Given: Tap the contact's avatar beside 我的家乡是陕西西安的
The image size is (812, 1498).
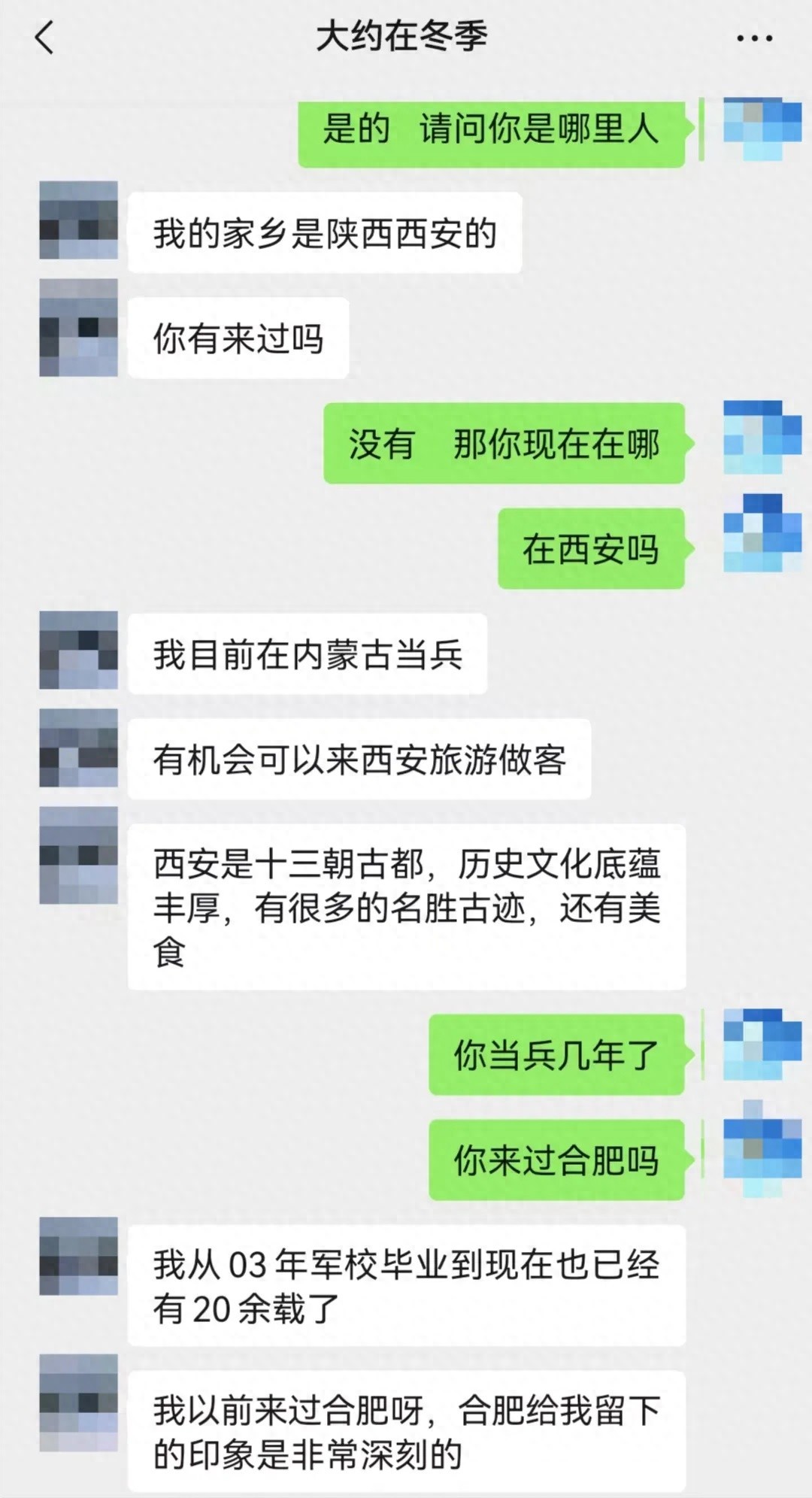Looking at the screenshot, I should click(78, 220).
